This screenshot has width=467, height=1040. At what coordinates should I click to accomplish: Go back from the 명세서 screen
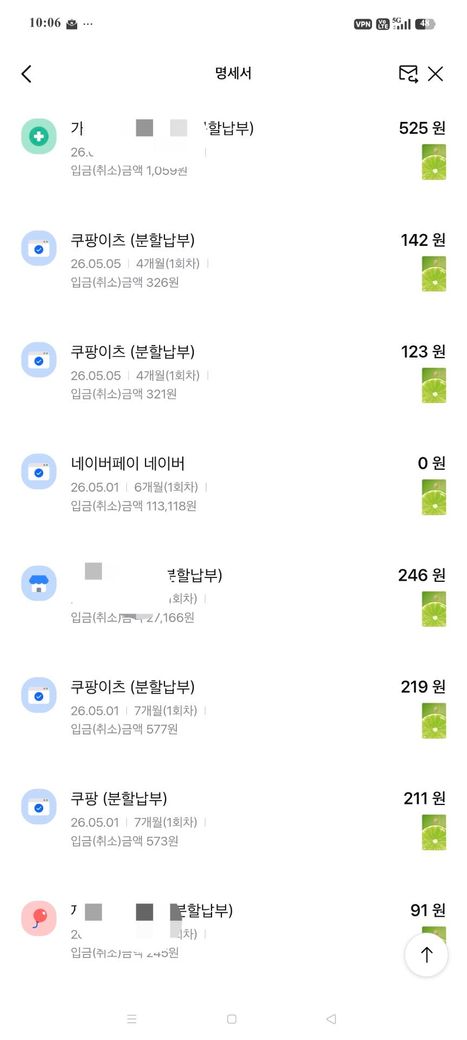click(27, 74)
